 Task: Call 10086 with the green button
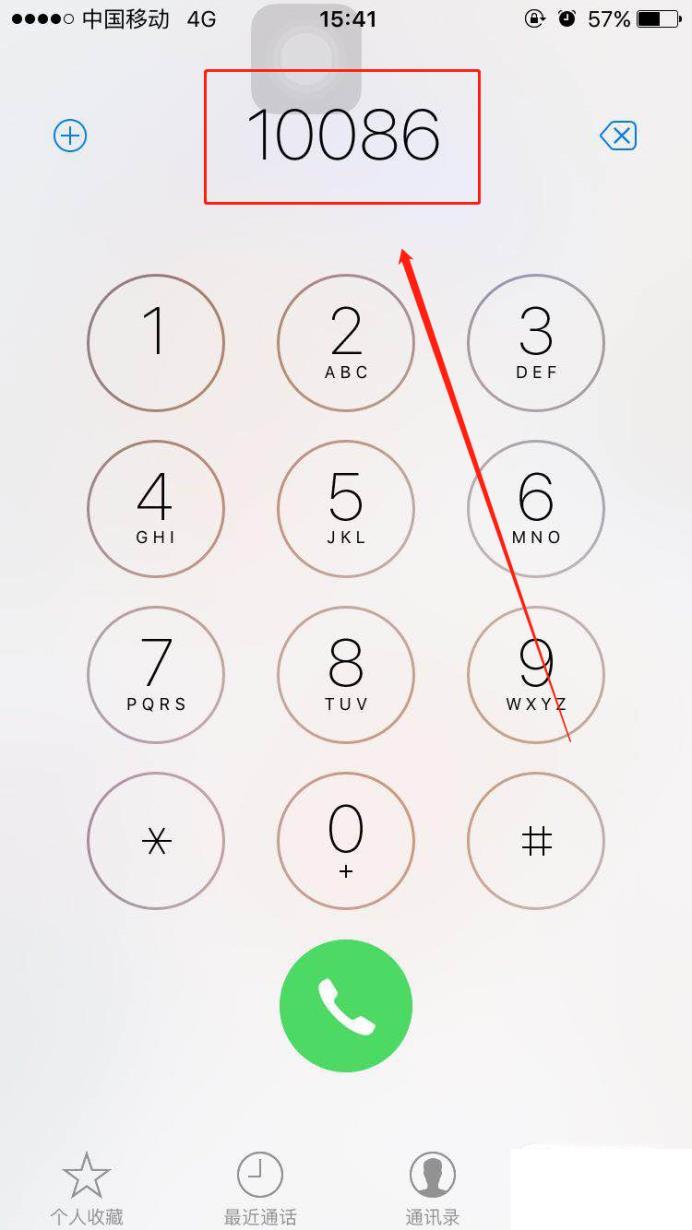pyautogui.click(x=346, y=1005)
